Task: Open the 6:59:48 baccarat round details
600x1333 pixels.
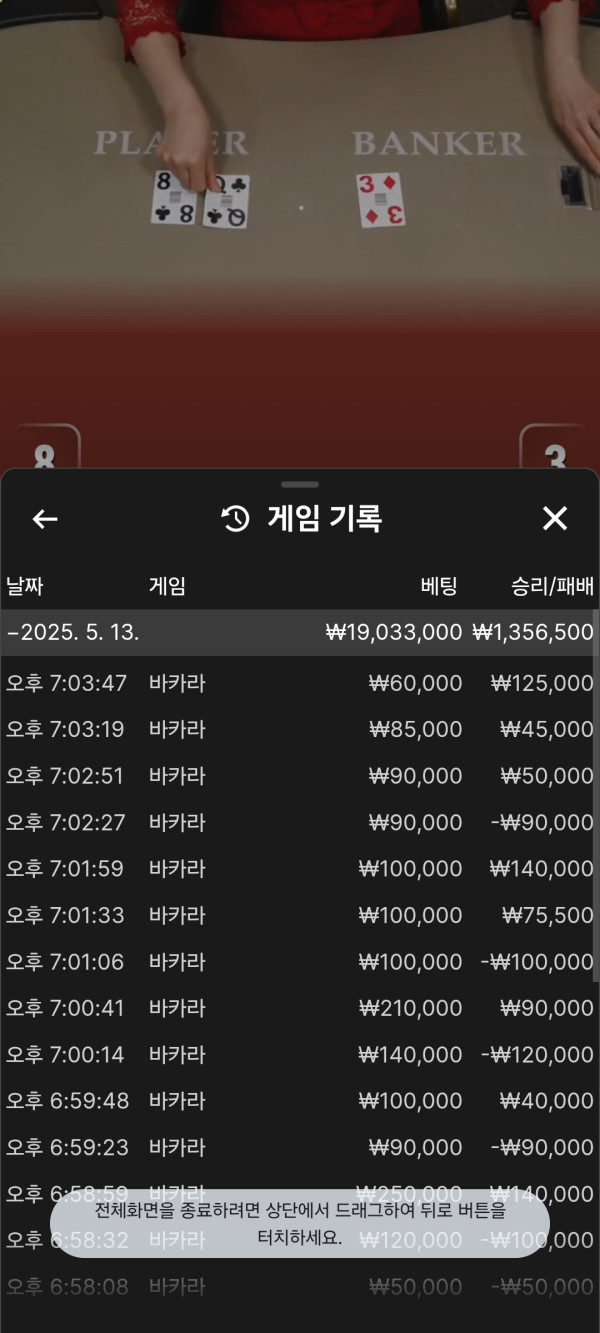Action: click(x=298, y=1101)
